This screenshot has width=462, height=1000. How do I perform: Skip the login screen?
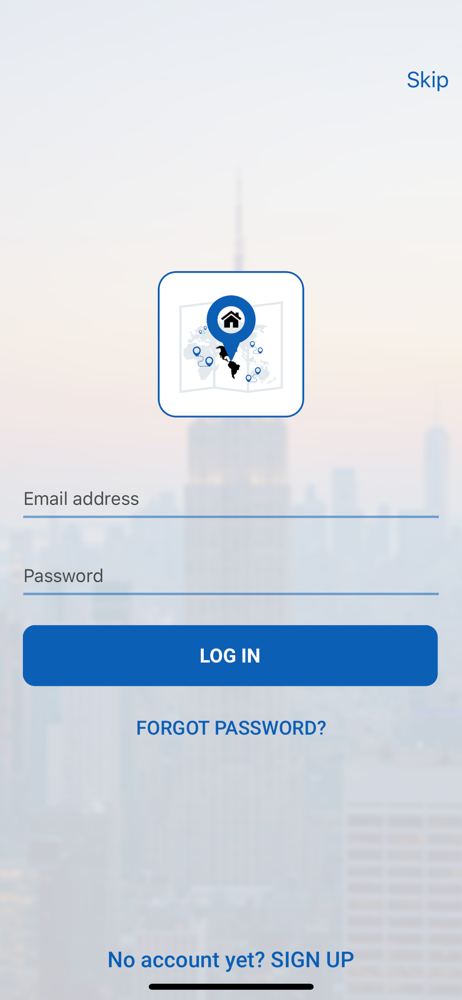click(x=427, y=80)
